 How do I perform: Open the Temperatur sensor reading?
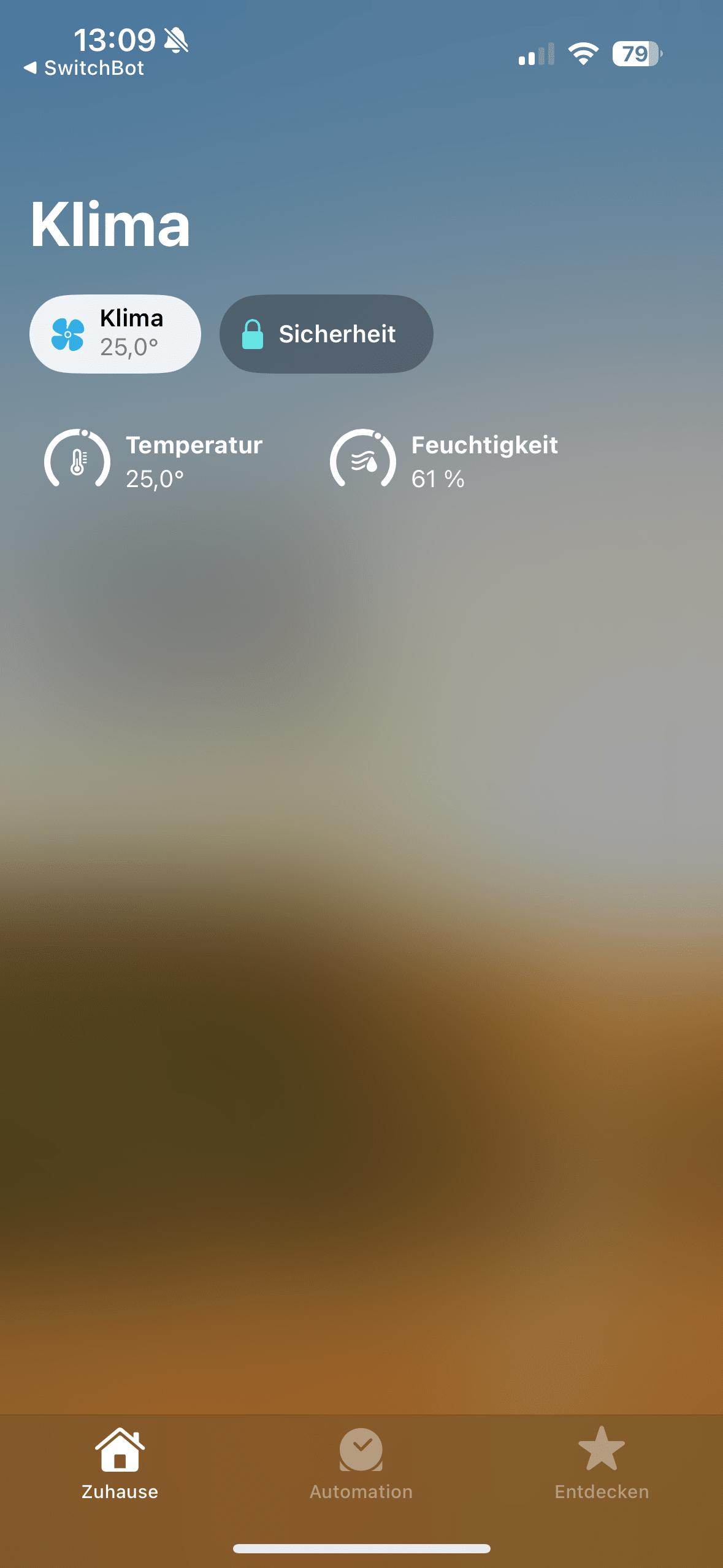(153, 460)
